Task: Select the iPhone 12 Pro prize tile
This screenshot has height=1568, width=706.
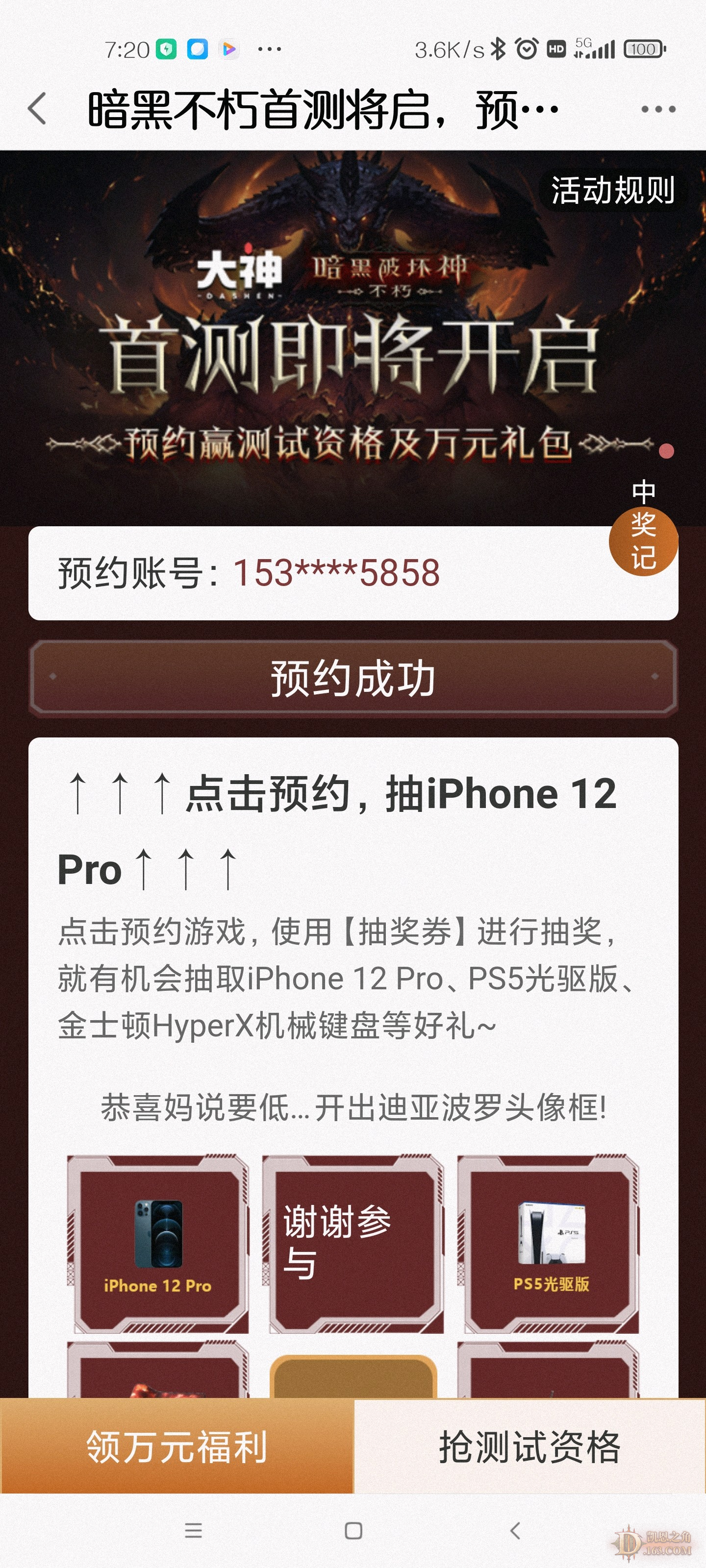Action: pyautogui.click(x=157, y=1244)
